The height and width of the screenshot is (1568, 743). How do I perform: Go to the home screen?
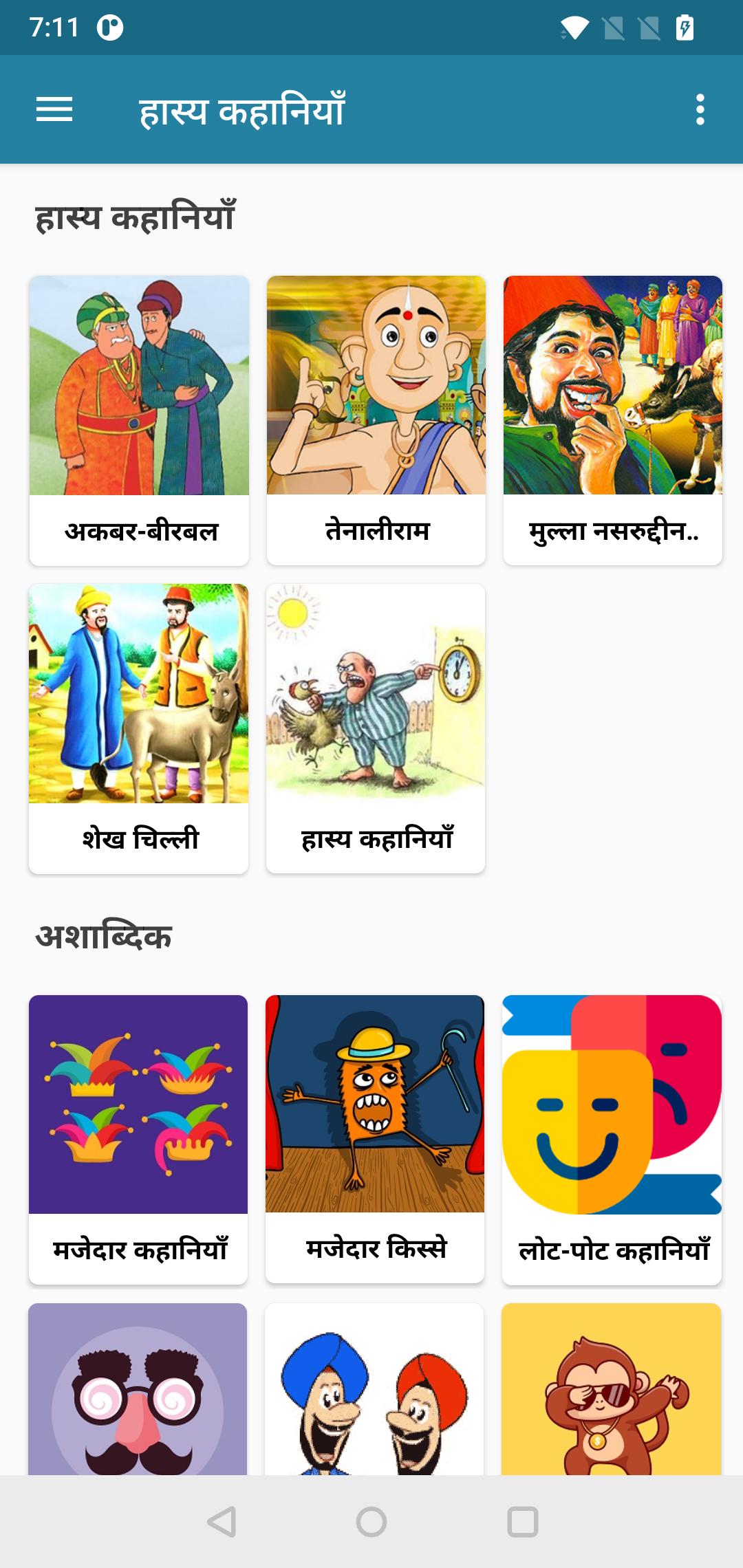click(371, 1521)
